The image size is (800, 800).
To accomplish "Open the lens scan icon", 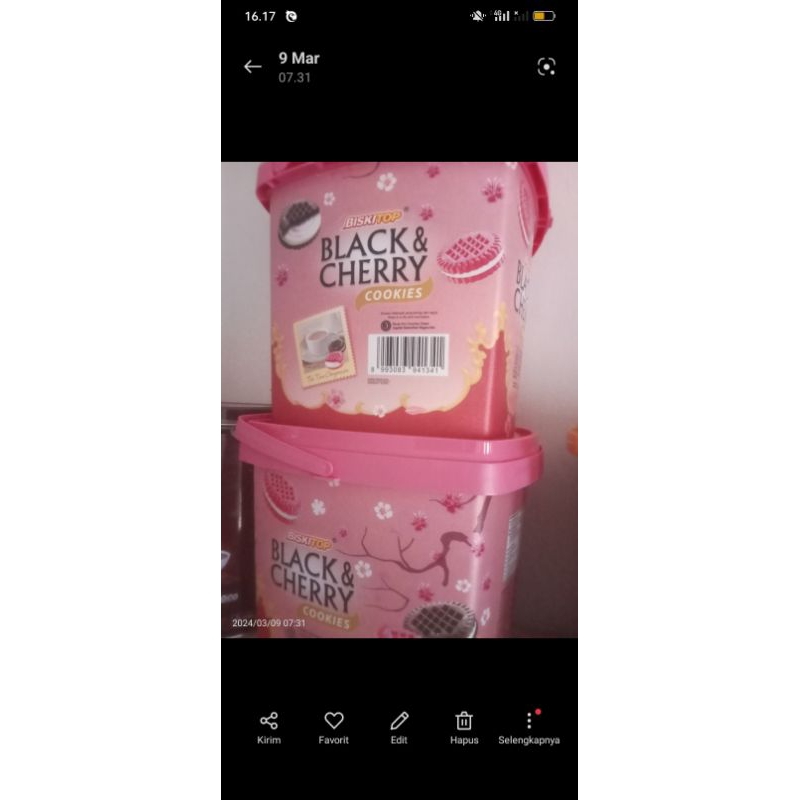I will coord(546,67).
